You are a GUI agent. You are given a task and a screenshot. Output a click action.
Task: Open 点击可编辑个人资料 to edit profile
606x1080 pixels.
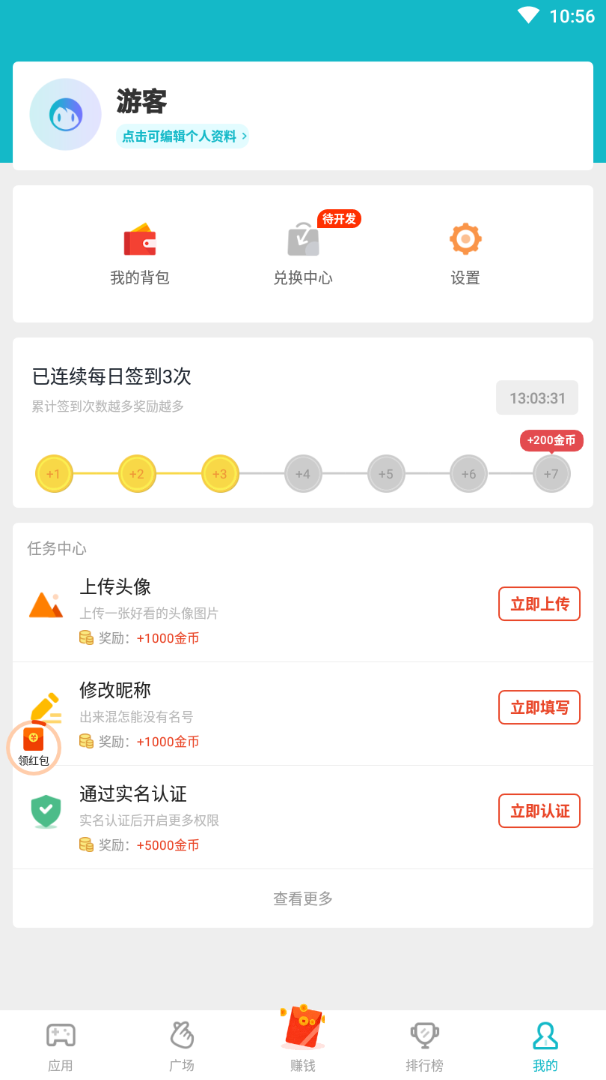tap(183, 136)
